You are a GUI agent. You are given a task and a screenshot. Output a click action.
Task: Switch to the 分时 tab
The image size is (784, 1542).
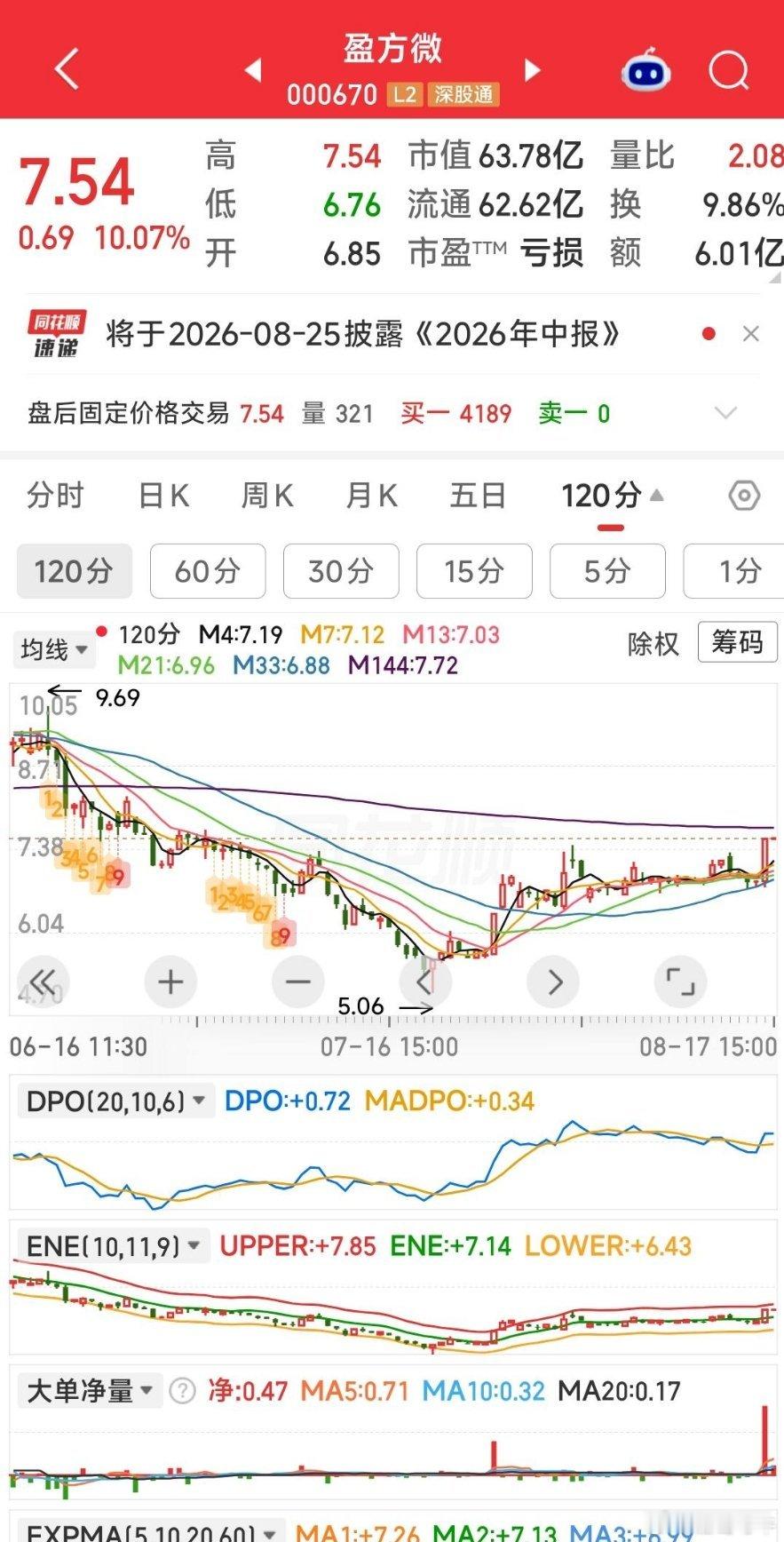(55, 495)
